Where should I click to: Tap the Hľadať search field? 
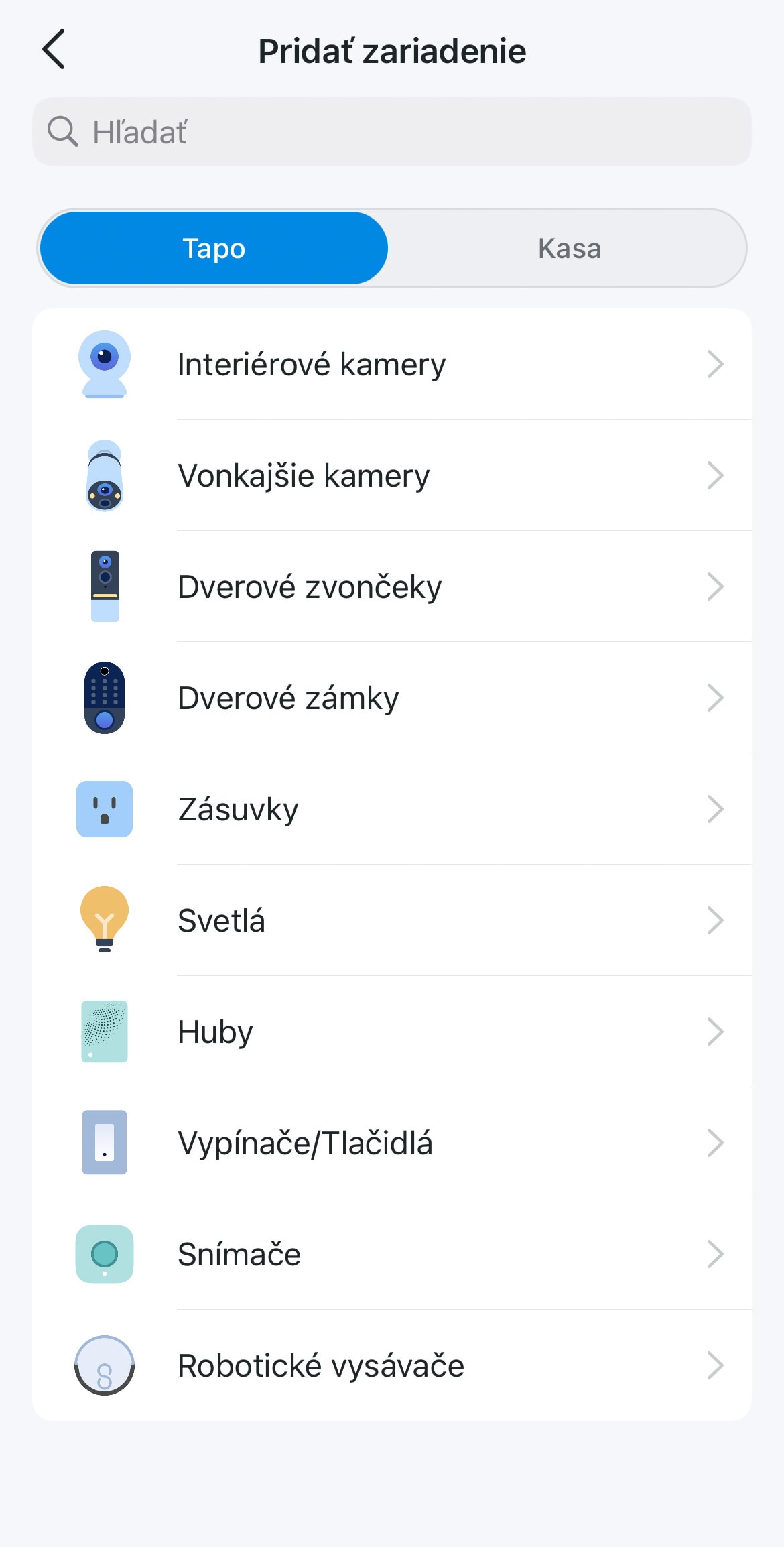392,132
